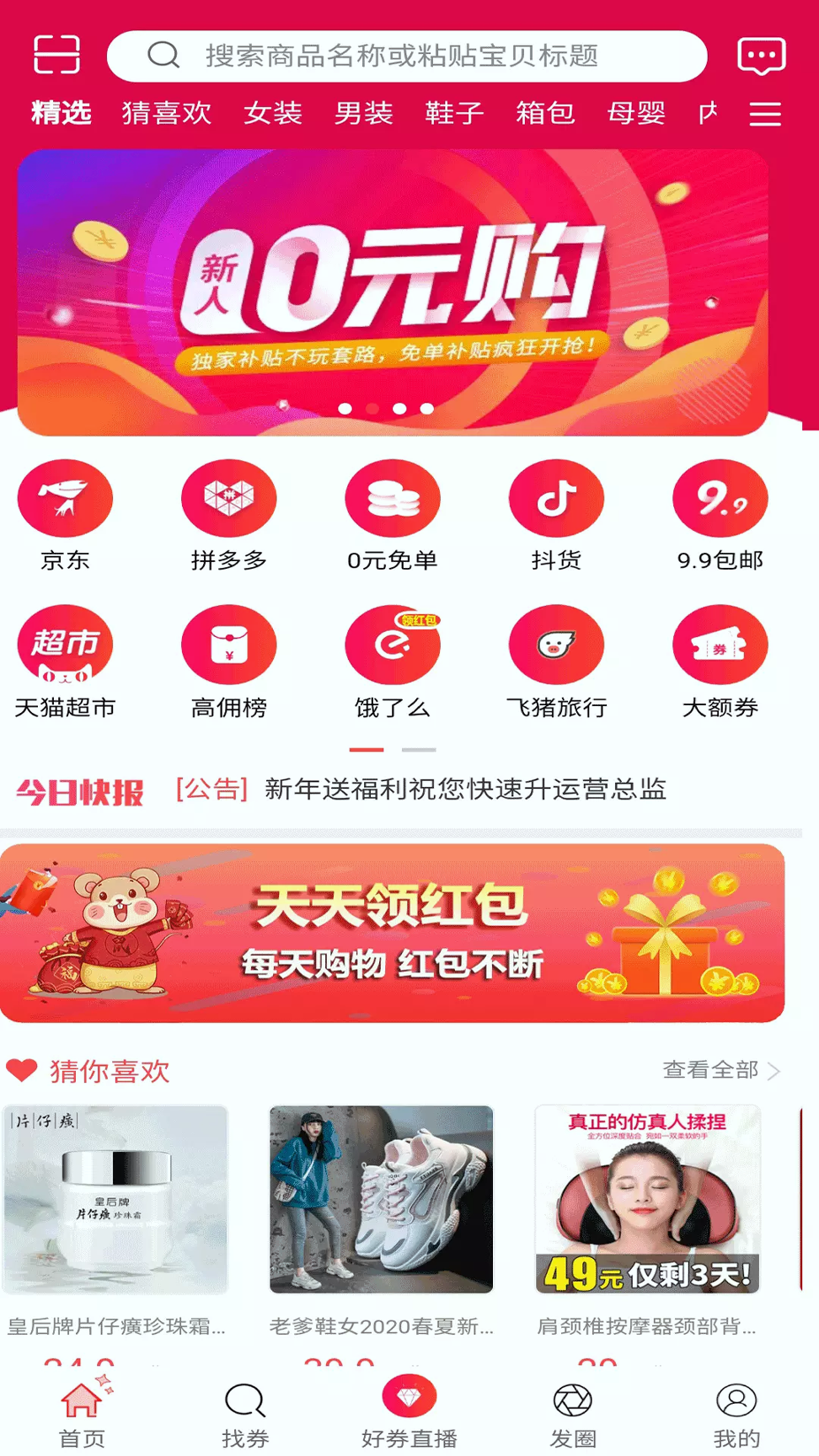Go to the 我的 profile tab
The width and height of the screenshot is (819, 1456).
[x=736, y=1416]
